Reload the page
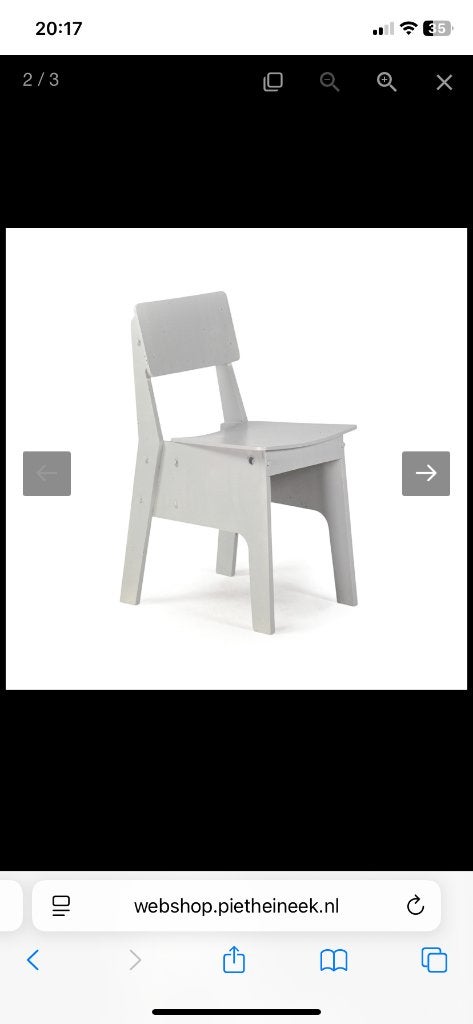The height and width of the screenshot is (1024, 473). (416, 906)
